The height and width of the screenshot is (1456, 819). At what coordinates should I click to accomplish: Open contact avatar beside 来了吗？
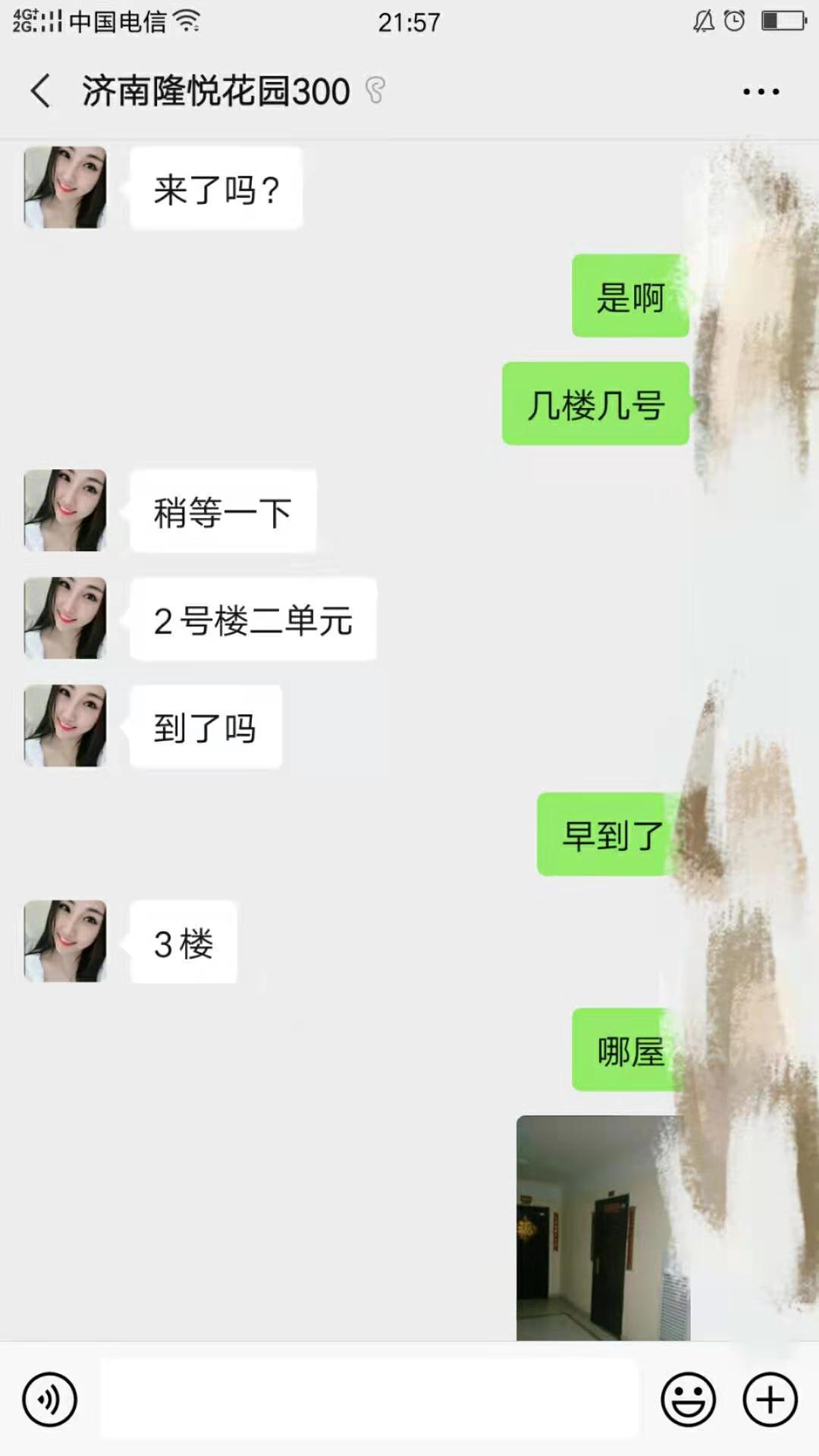(65, 187)
